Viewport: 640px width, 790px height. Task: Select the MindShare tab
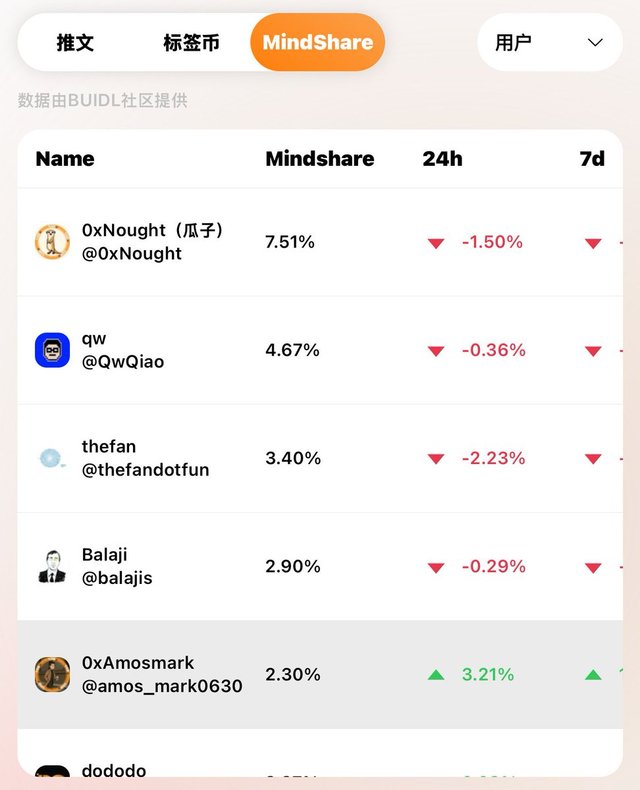tap(317, 43)
